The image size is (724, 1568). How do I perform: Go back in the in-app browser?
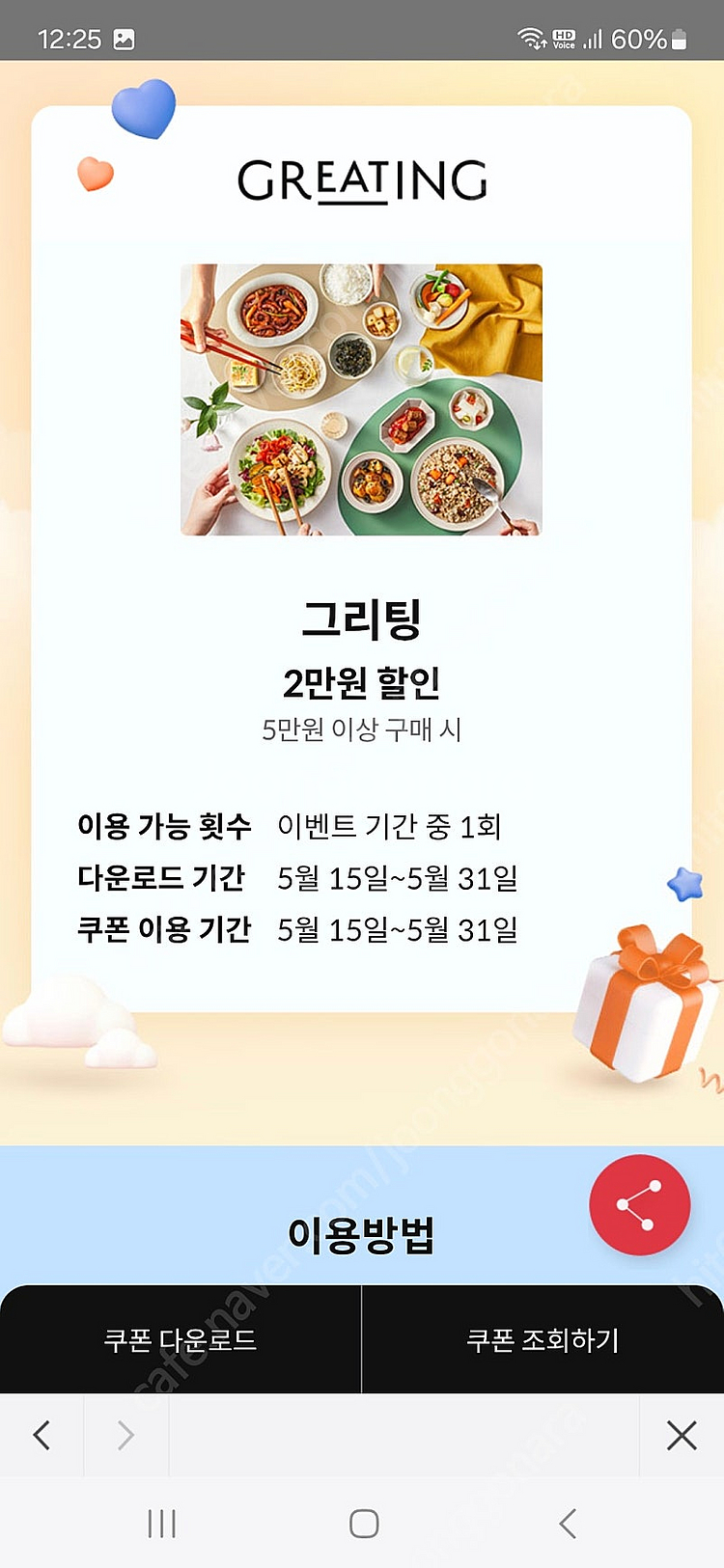pos(42,1435)
